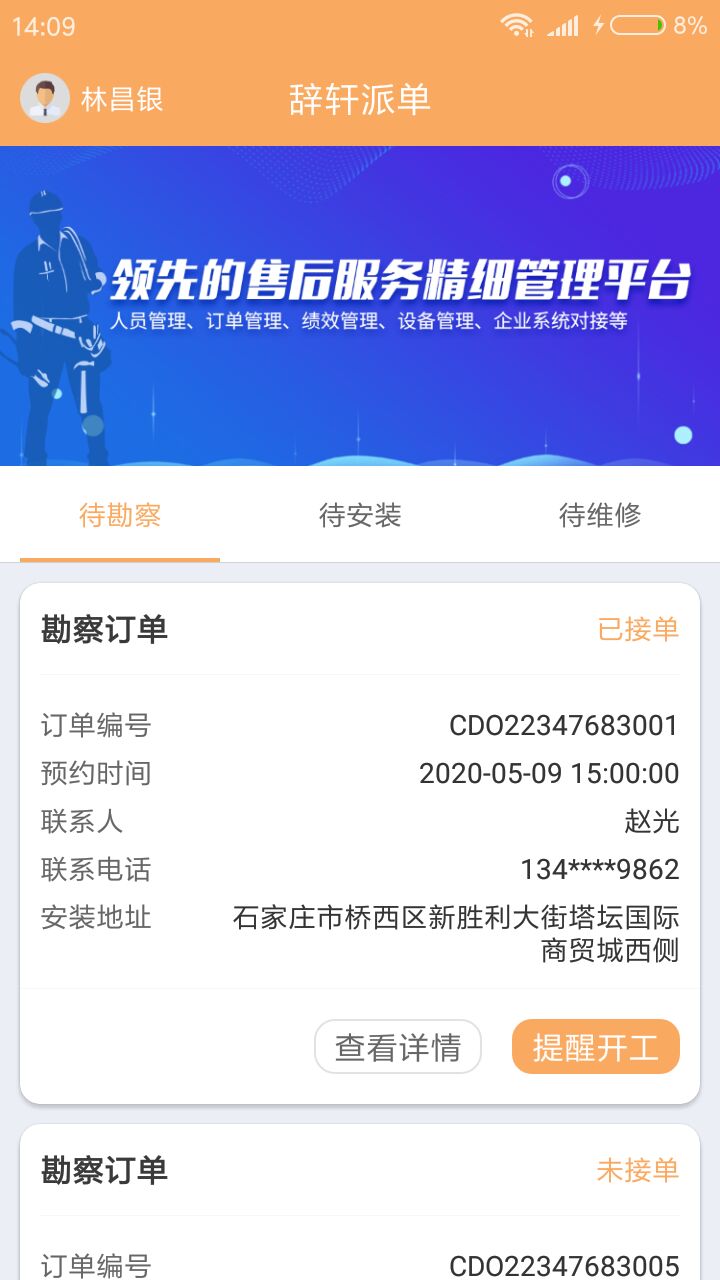Open the after-sales platform banner
The height and width of the screenshot is (1280, 720).
click(360, 306)
